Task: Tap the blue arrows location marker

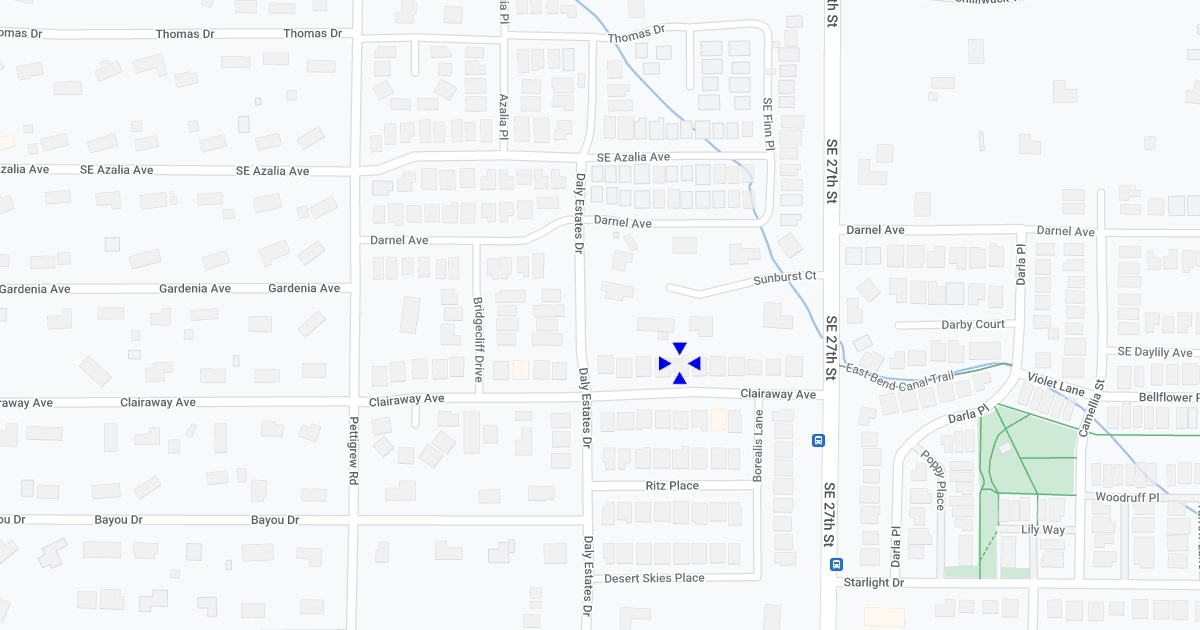Action: click(680, 363)
